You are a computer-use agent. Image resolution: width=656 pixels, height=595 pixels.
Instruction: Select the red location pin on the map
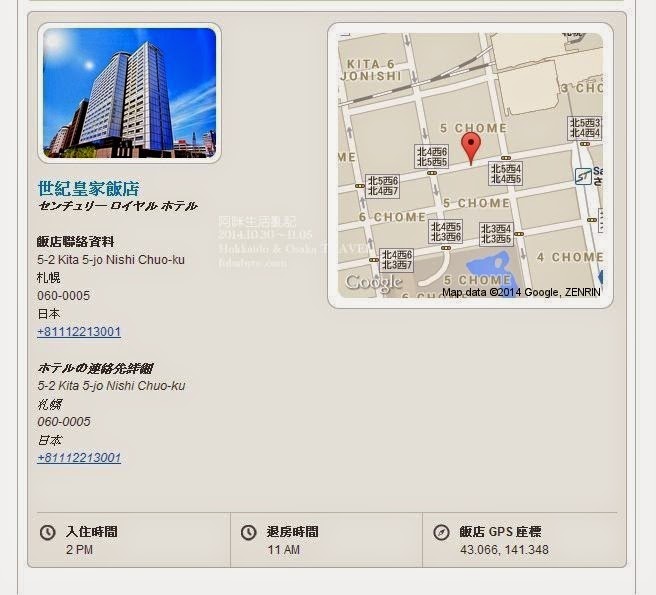pos(470,148)
